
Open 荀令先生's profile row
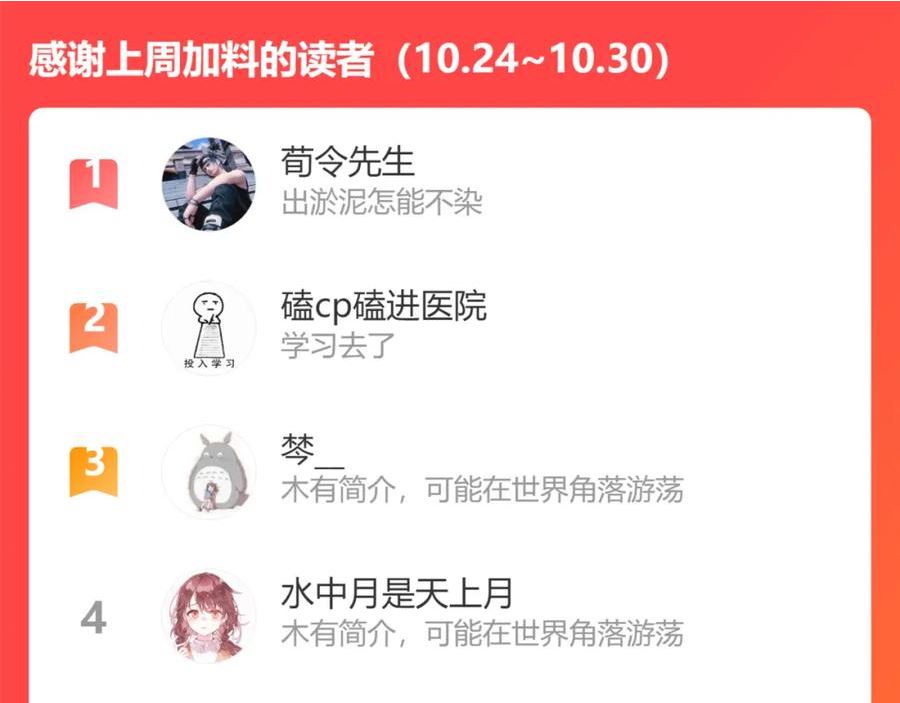[x=449, y=184]
